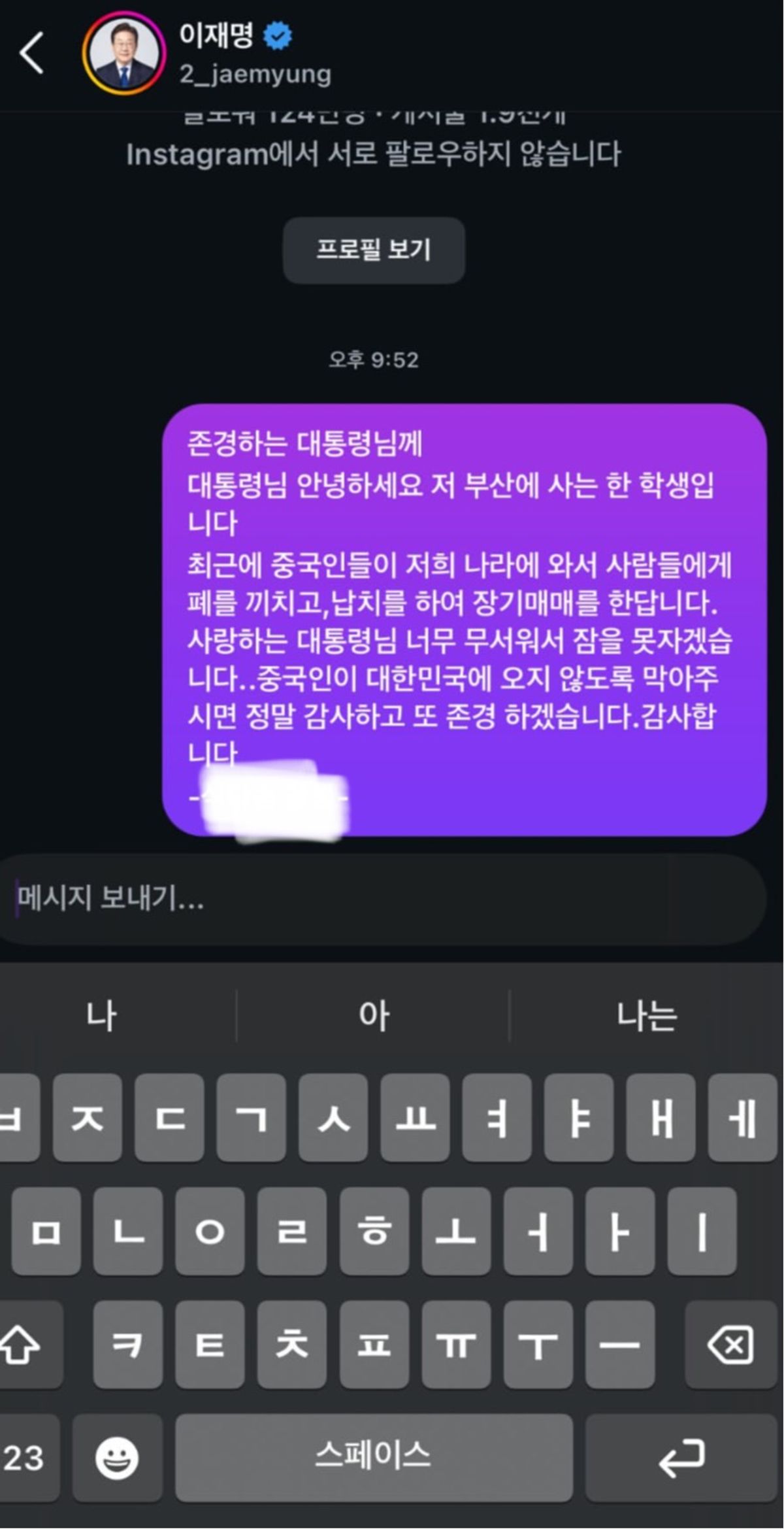Image resolution: width=784 pixels, height=1529 pixels.
Task: Tap the 프로필 보기 button
Action: (374, 250)
